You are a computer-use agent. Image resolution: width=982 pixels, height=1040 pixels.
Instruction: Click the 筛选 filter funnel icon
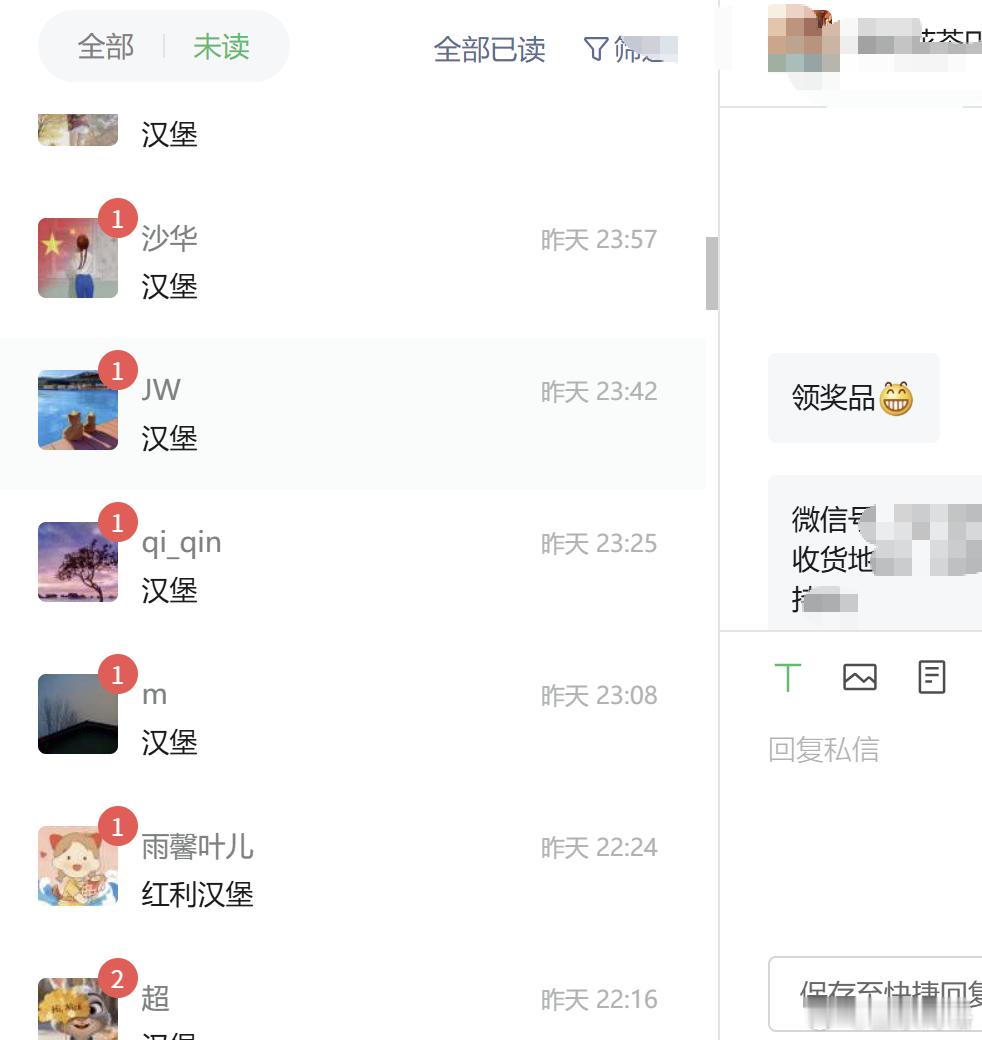(x=594, y=48)
